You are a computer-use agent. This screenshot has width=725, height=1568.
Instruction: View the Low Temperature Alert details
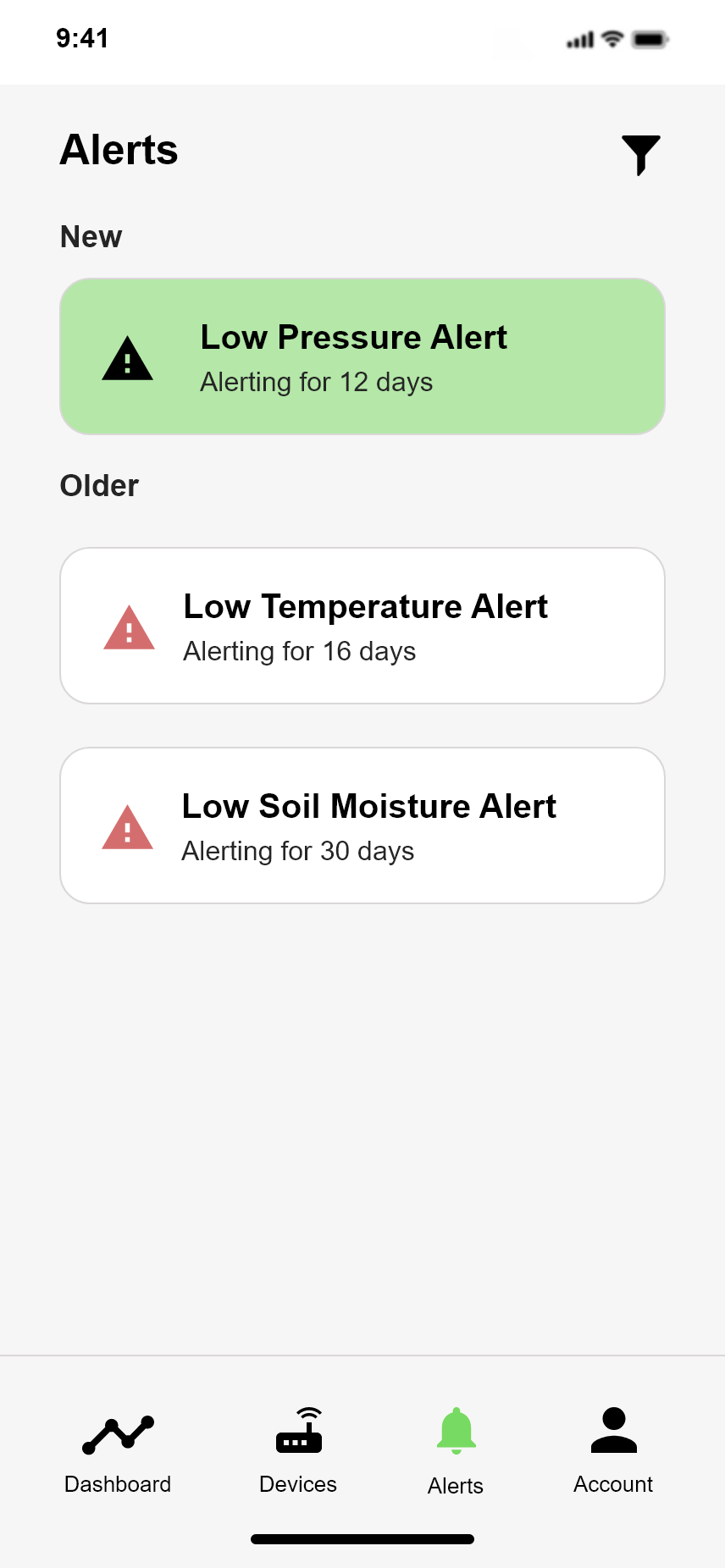(362, 626)
